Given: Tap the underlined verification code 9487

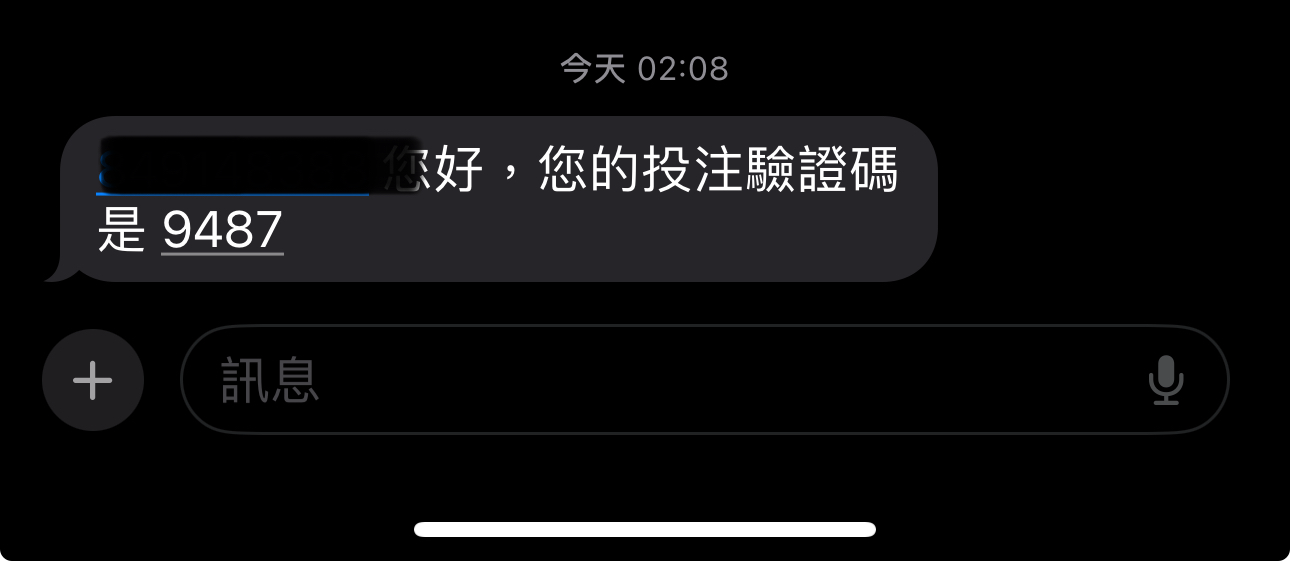Looking at the screenshot, I should tap(222, 231).
